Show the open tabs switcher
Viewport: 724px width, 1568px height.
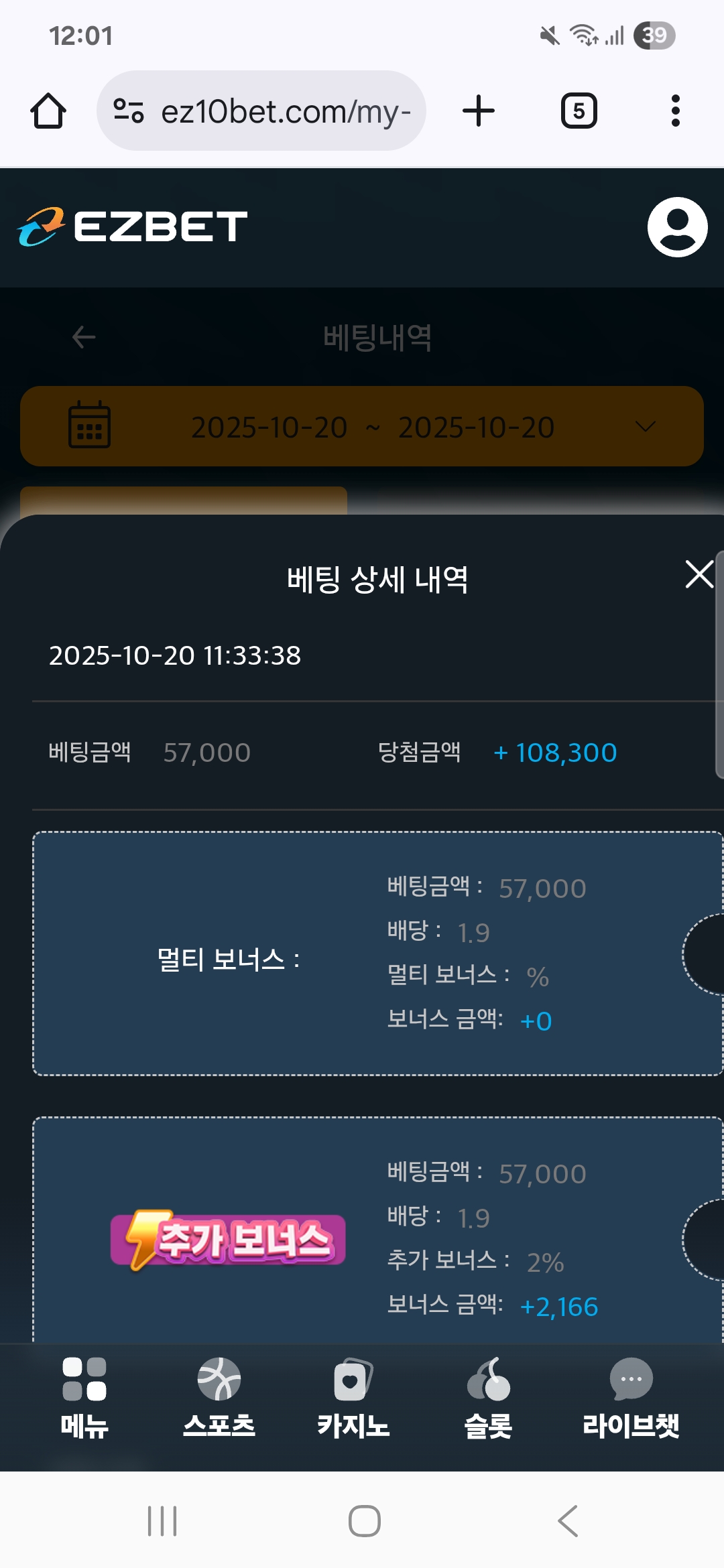[579, 111]
